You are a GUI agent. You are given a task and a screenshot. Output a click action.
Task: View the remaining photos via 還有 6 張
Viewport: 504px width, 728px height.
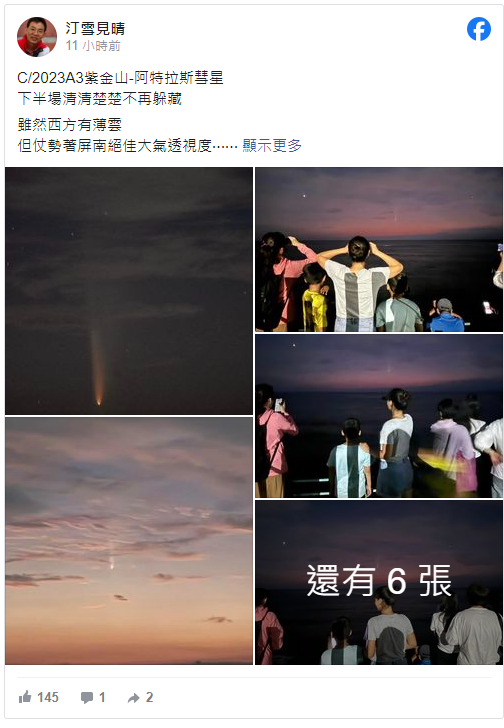click(379, 583)
